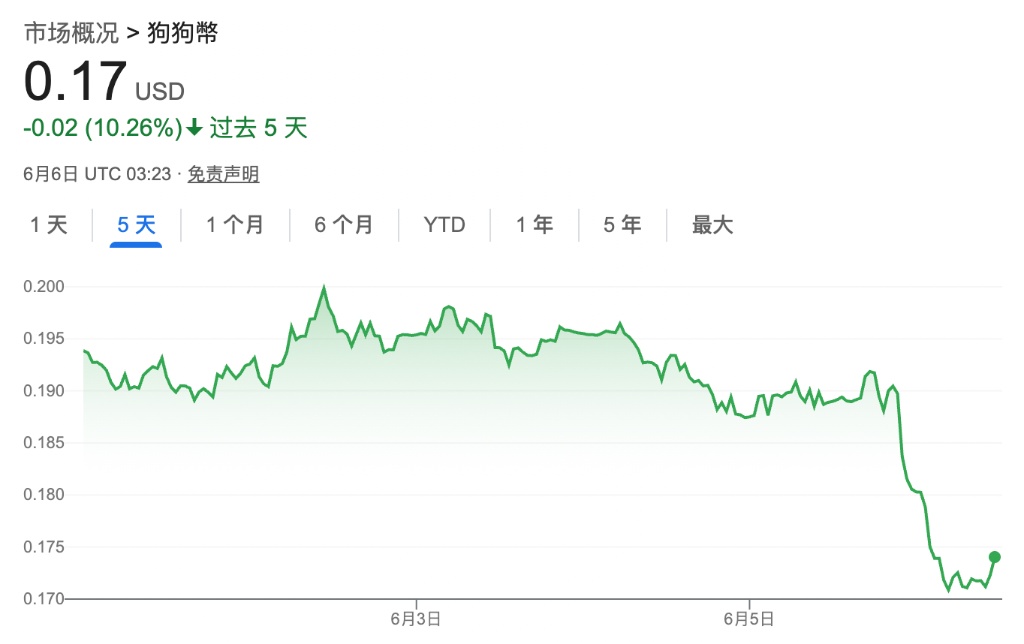Open the 免责声明 link

(x=224, y=174)
